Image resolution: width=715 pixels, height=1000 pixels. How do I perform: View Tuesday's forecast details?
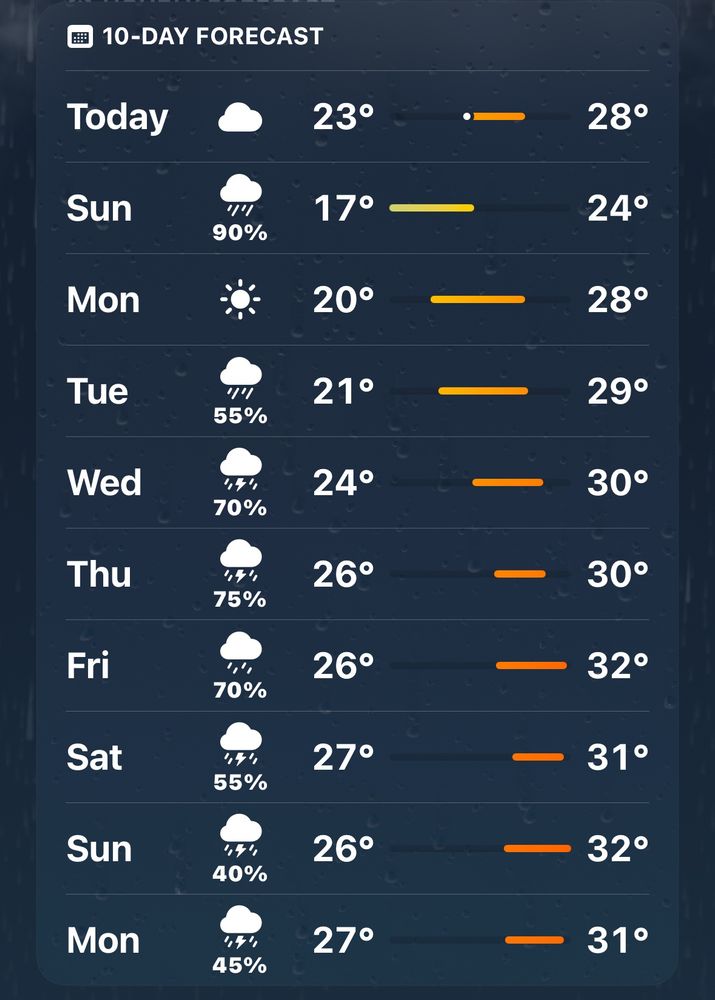pos(357,391)
